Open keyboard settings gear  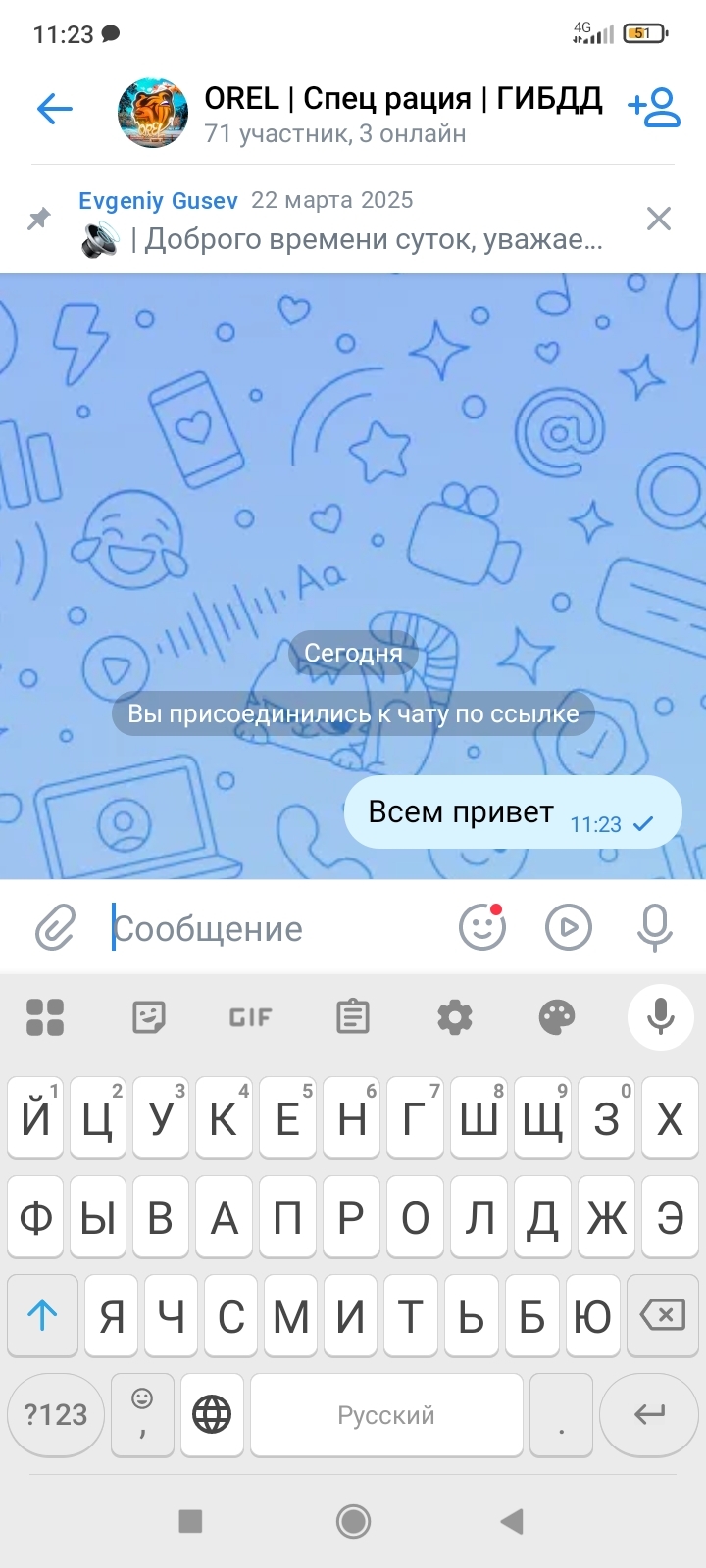coord(454,1017)
